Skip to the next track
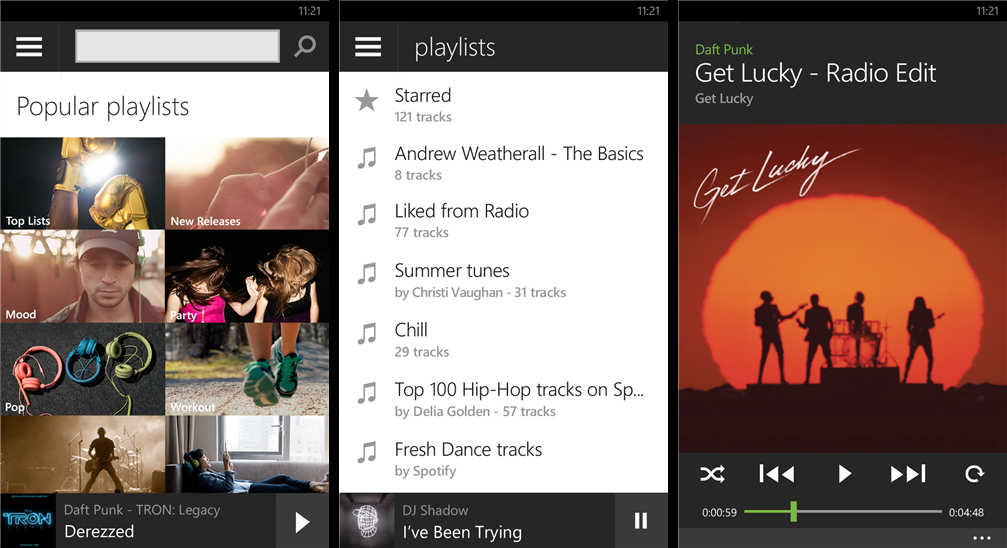This screenshot has height=548, width=1007. [908, 474]
